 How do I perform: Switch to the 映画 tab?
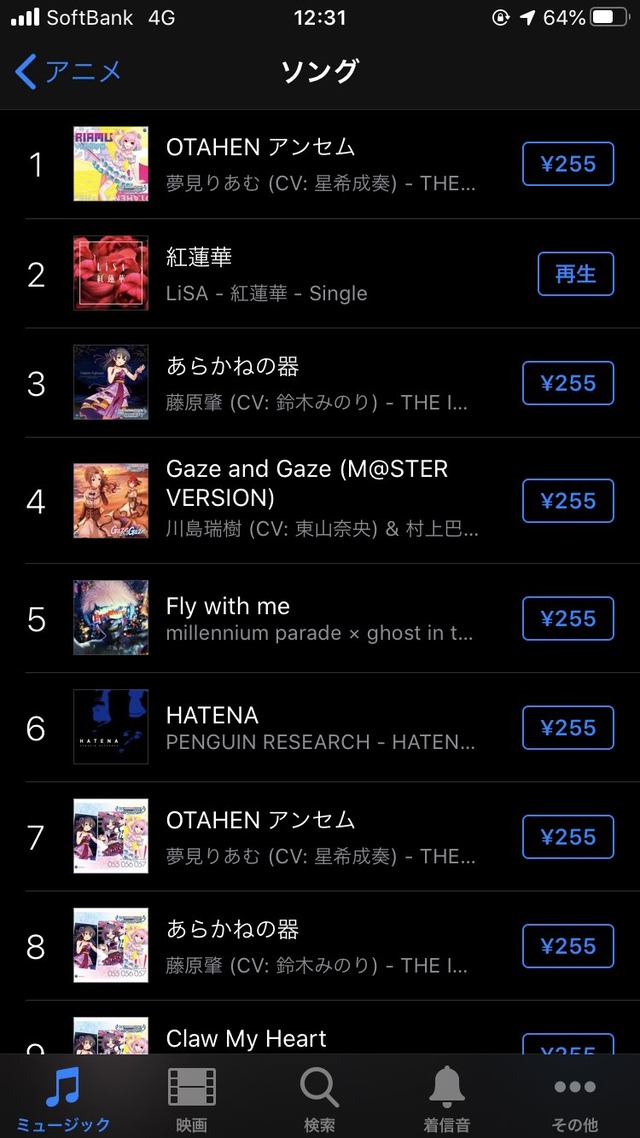click(x=192, y=1098)
